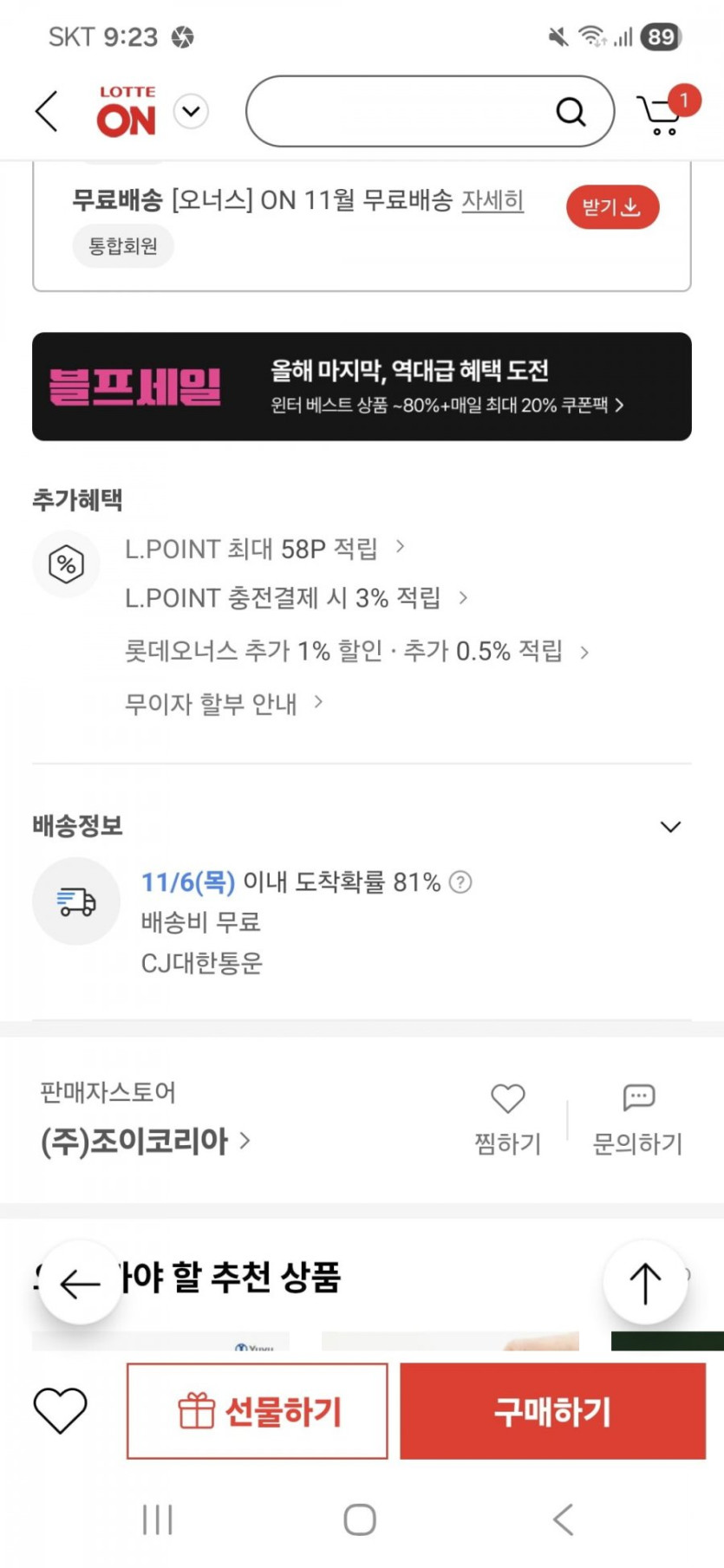Expand the 배송정보 section
The width and height of the screenshot is (724, 1568).
pyautogui.click(x=670, y=827)
